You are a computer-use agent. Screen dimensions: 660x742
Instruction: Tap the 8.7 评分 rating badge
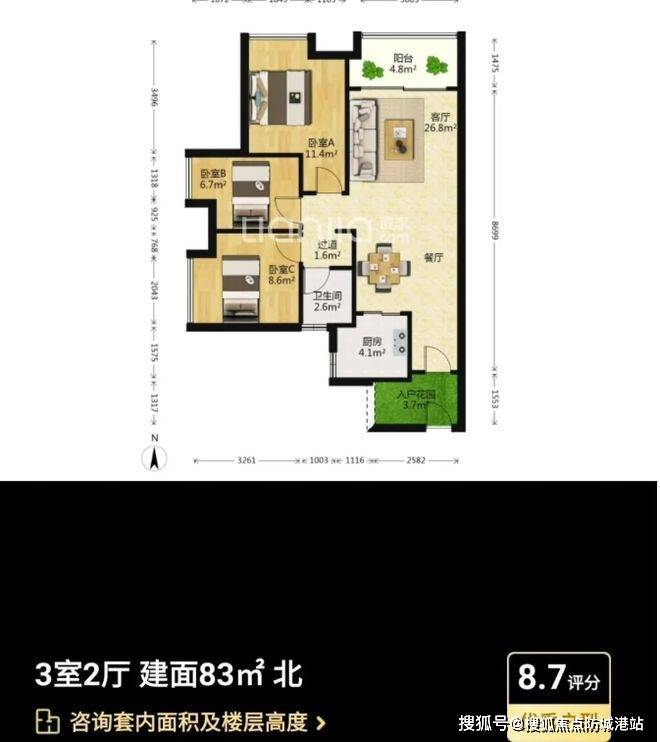pyautogui.click(x=559, y=682)
